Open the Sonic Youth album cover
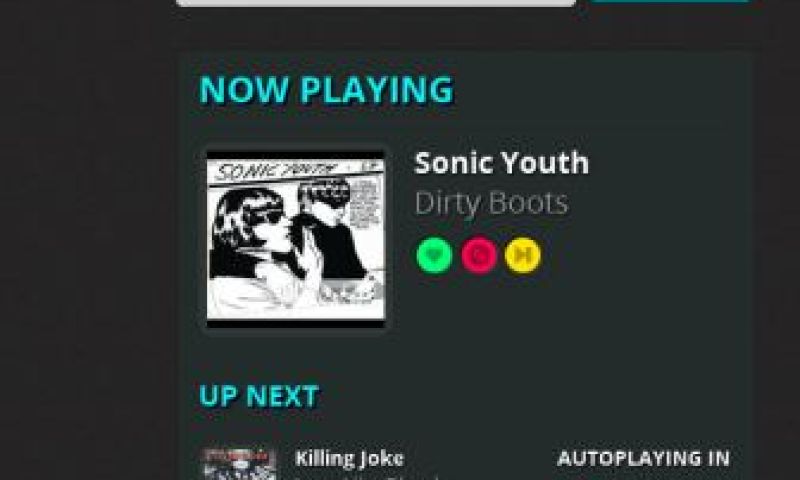800x480 pixels. tap(295, 238)
